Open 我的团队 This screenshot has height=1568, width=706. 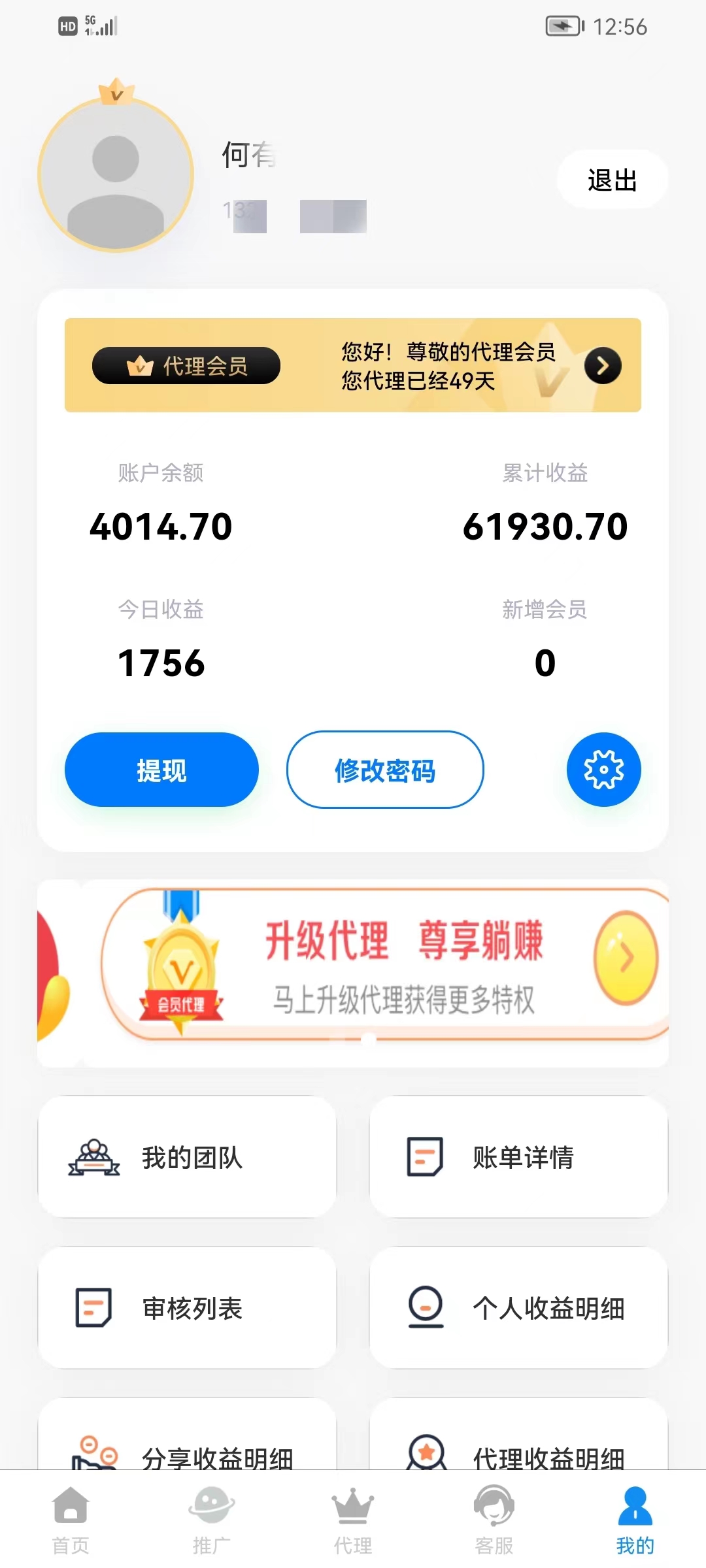188,1157
